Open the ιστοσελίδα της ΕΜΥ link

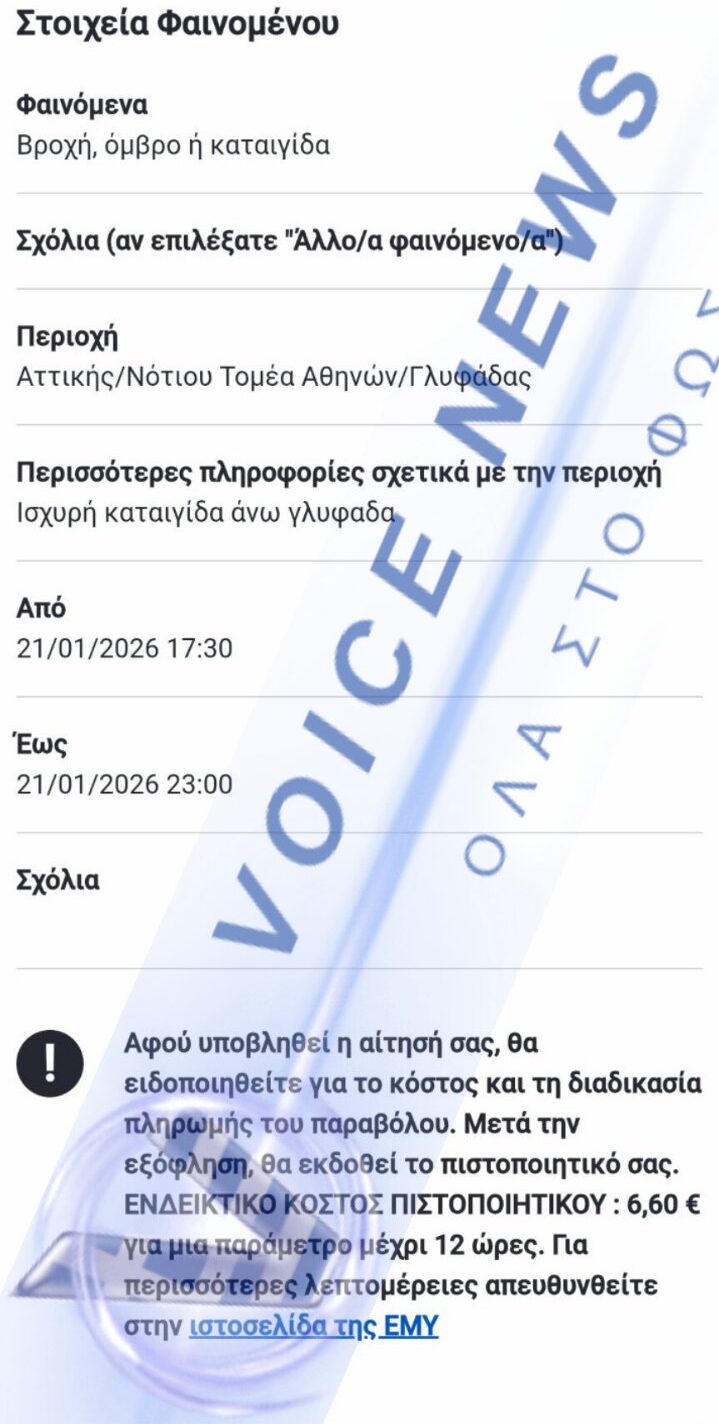point(313,1327)
